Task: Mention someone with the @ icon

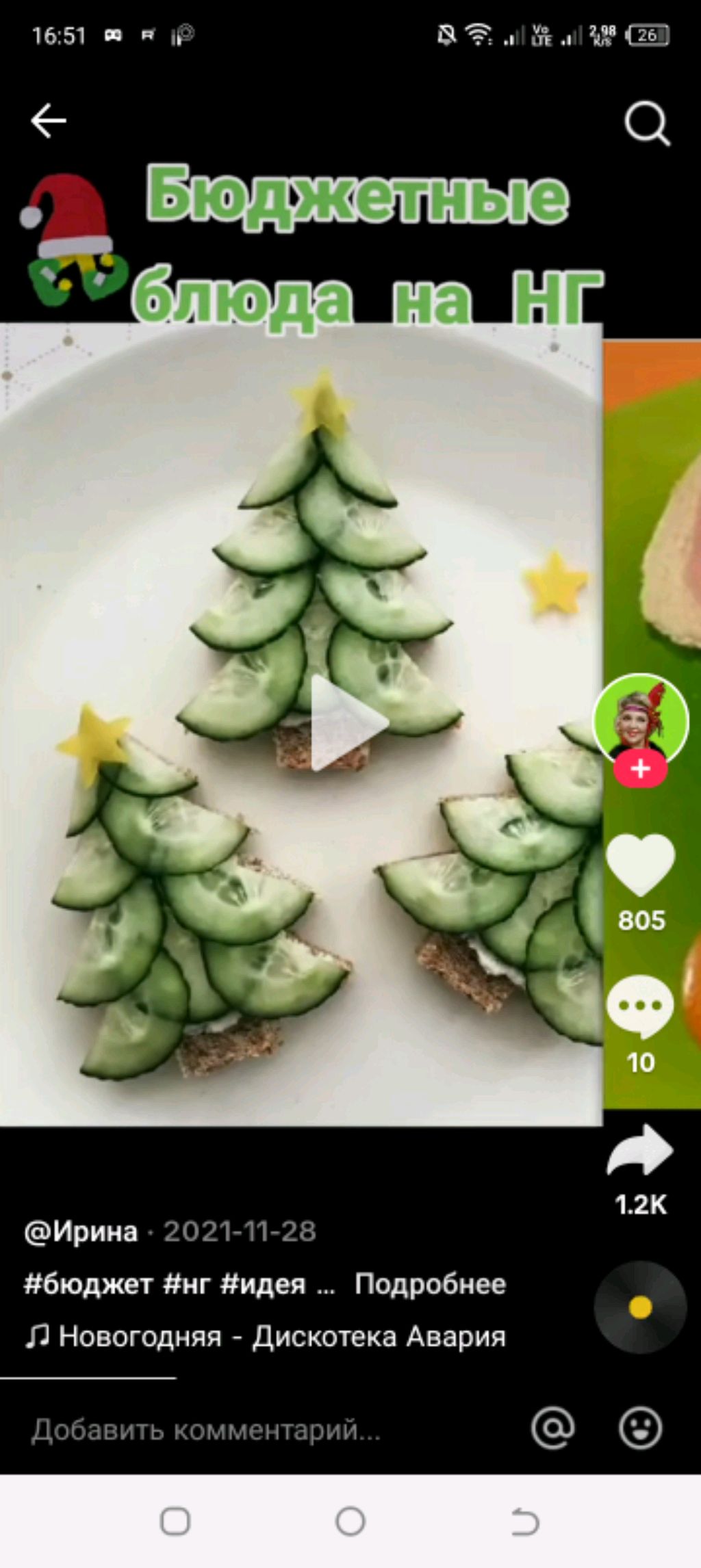Action: click(x=553, y=1428)
